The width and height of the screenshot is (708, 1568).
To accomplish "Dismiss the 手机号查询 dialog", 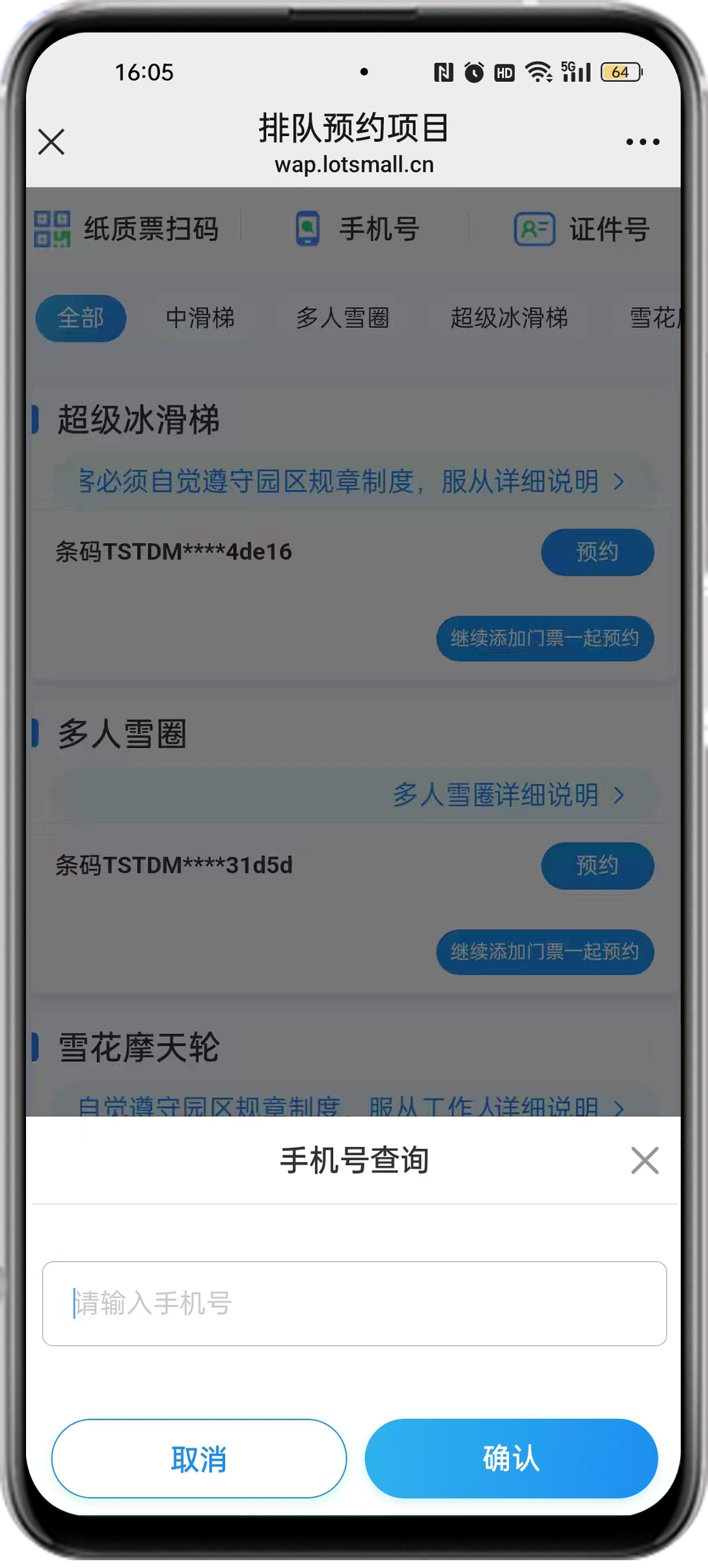I will [x=644, y=1160].
